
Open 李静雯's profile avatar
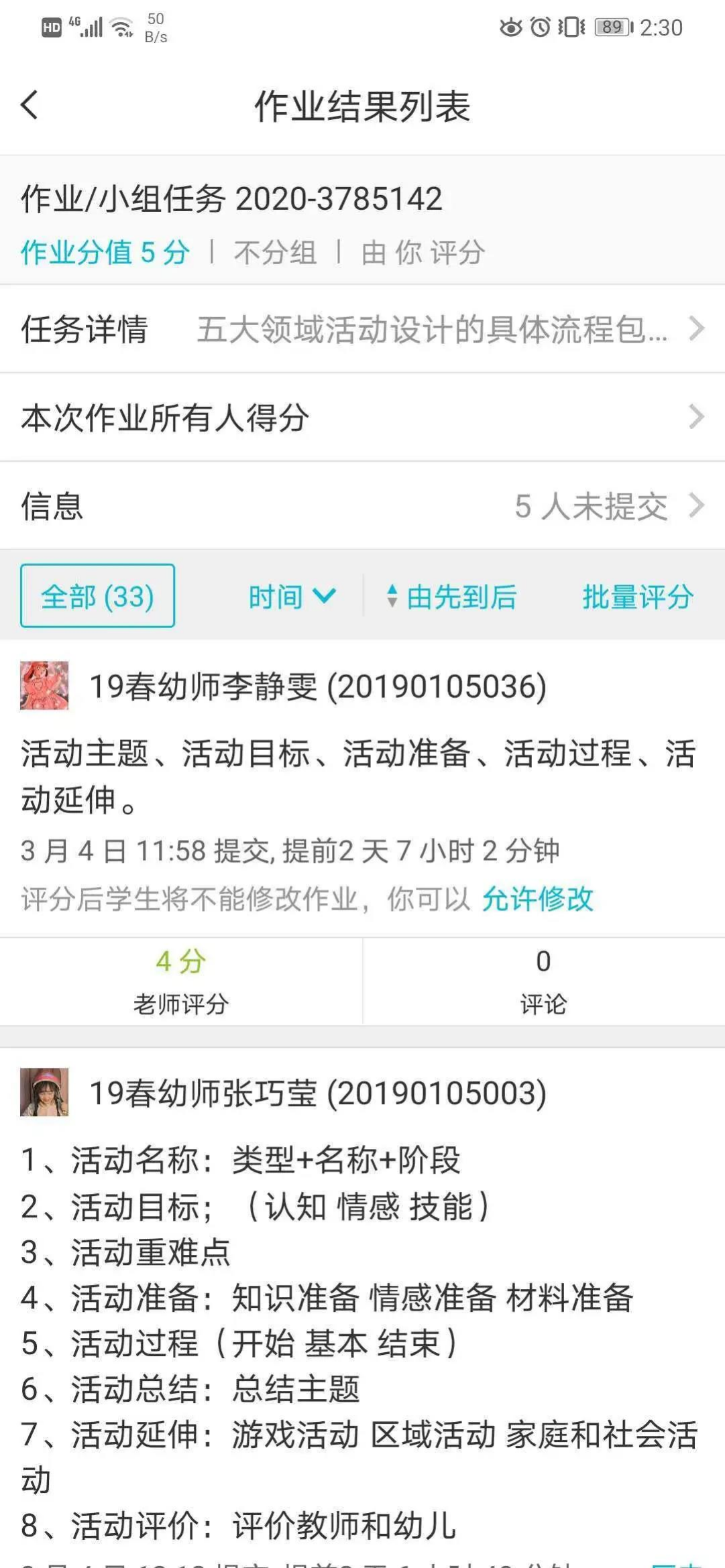coord(44,685)
